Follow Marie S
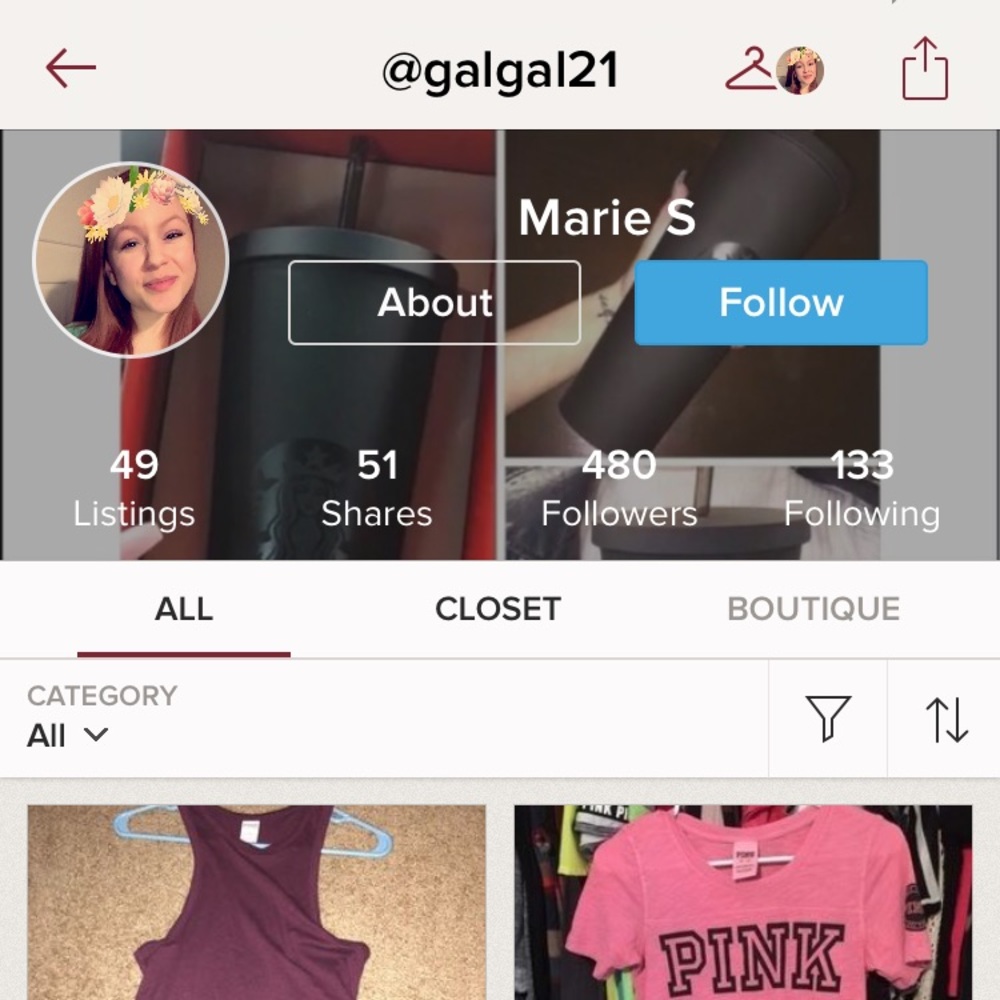Viewport: 1000px width, 1000px height. tap(781, 303)
